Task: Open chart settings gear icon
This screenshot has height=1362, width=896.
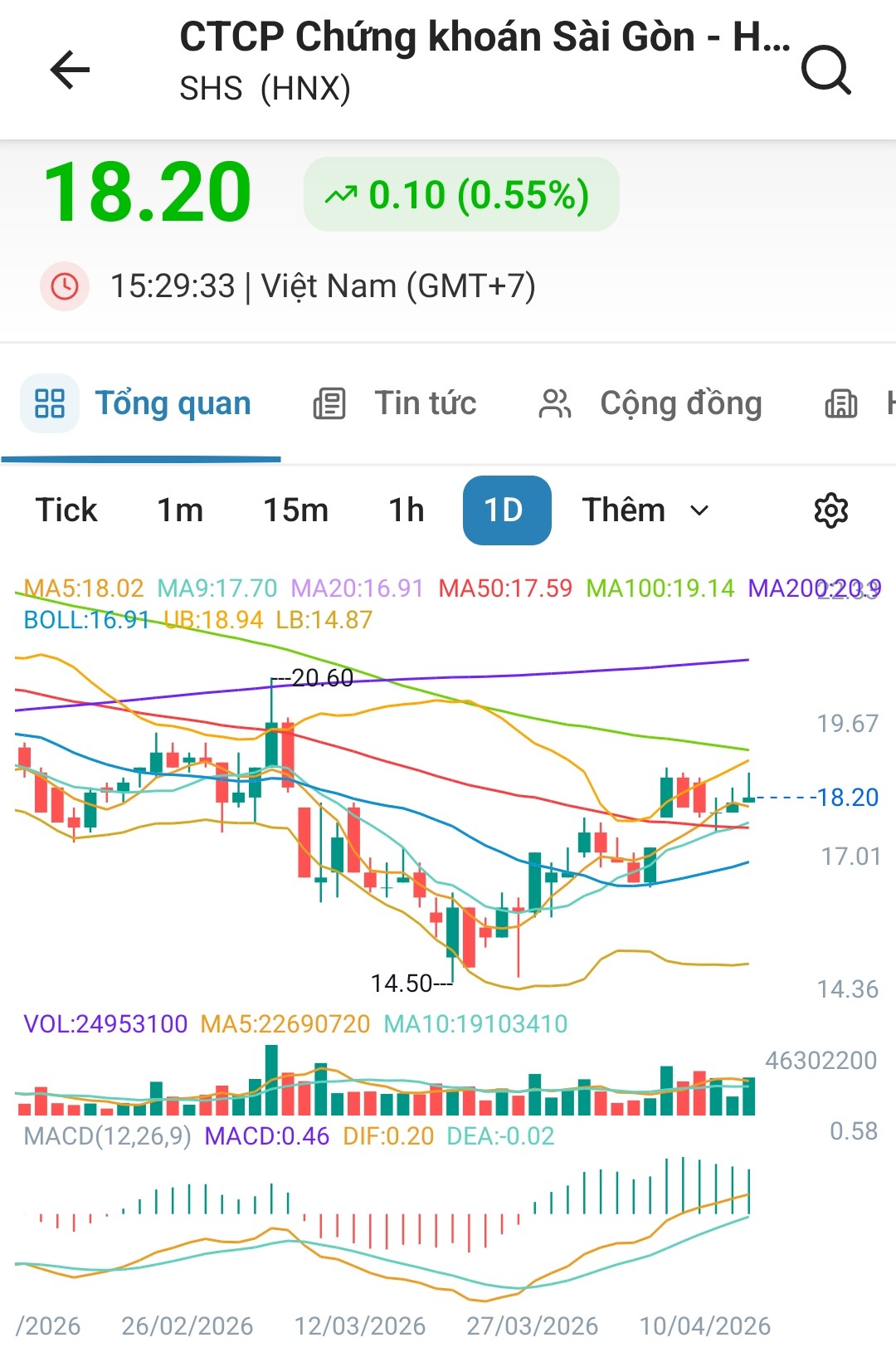Action: coord(830,510)
